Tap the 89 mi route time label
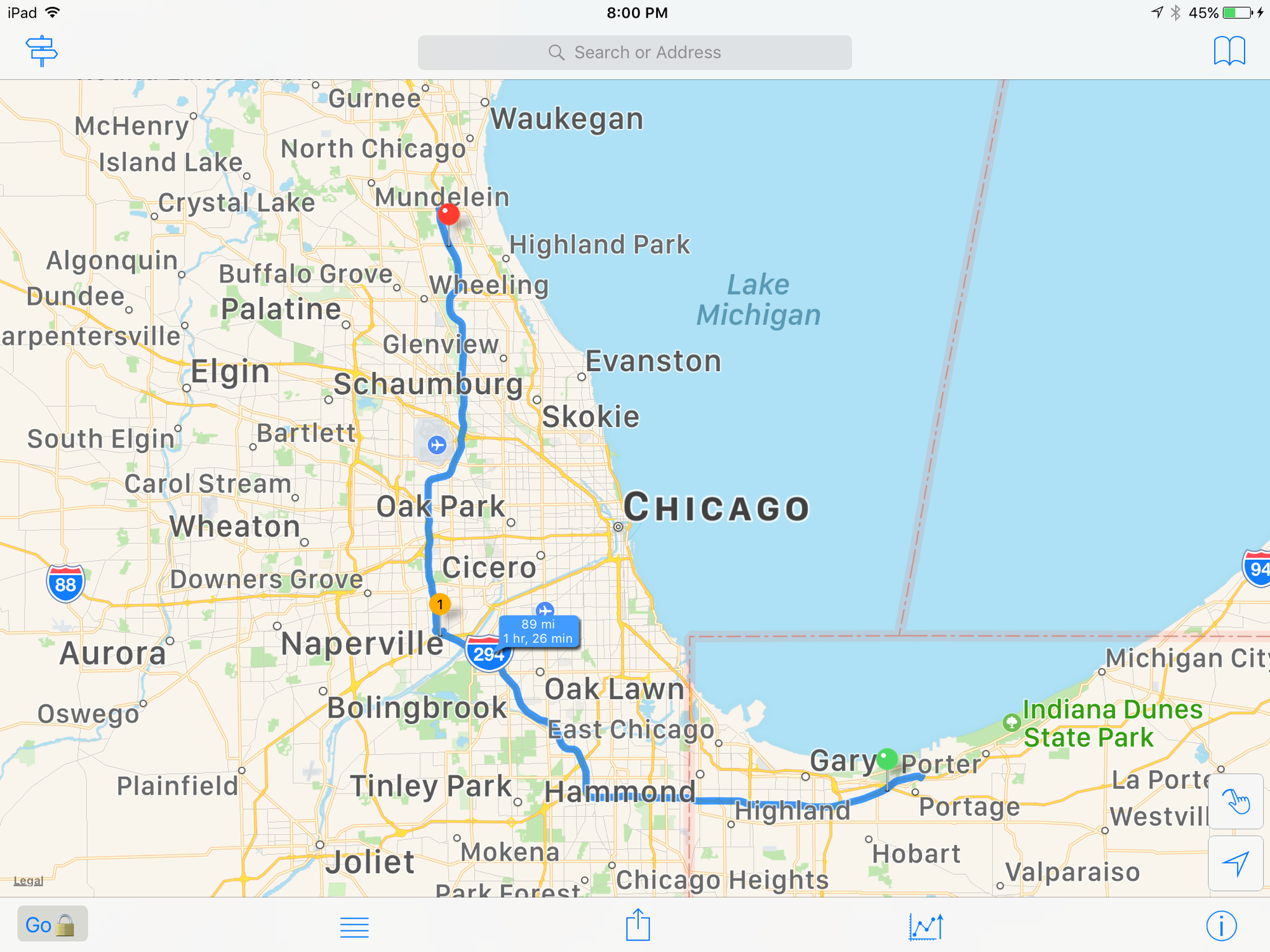 (x=538, y=631)
